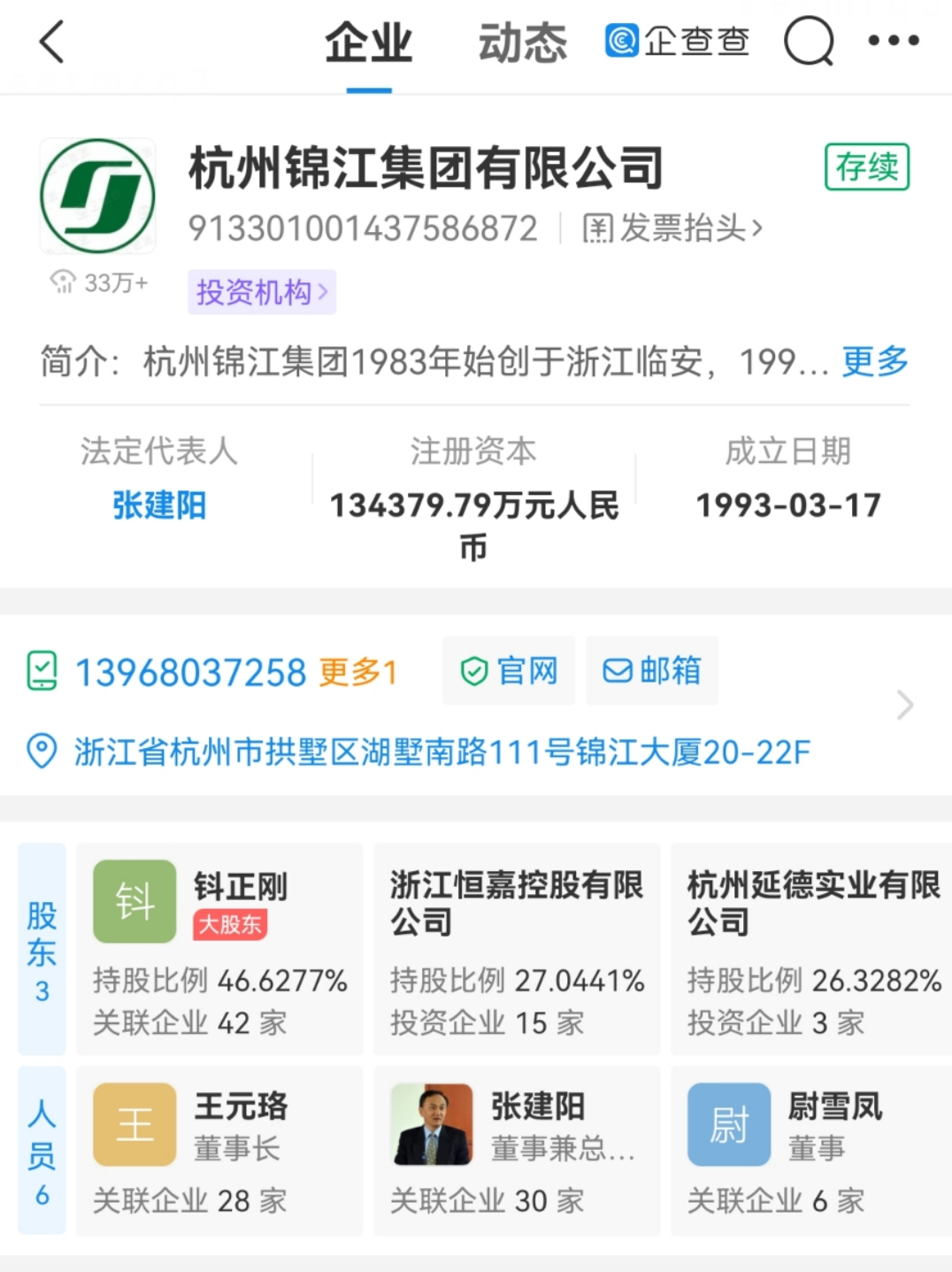The height and width of the screenshot is (1272, 952).
Task: Select the 企业 tab
Action: pyautogui.click(x=368, y=42)
